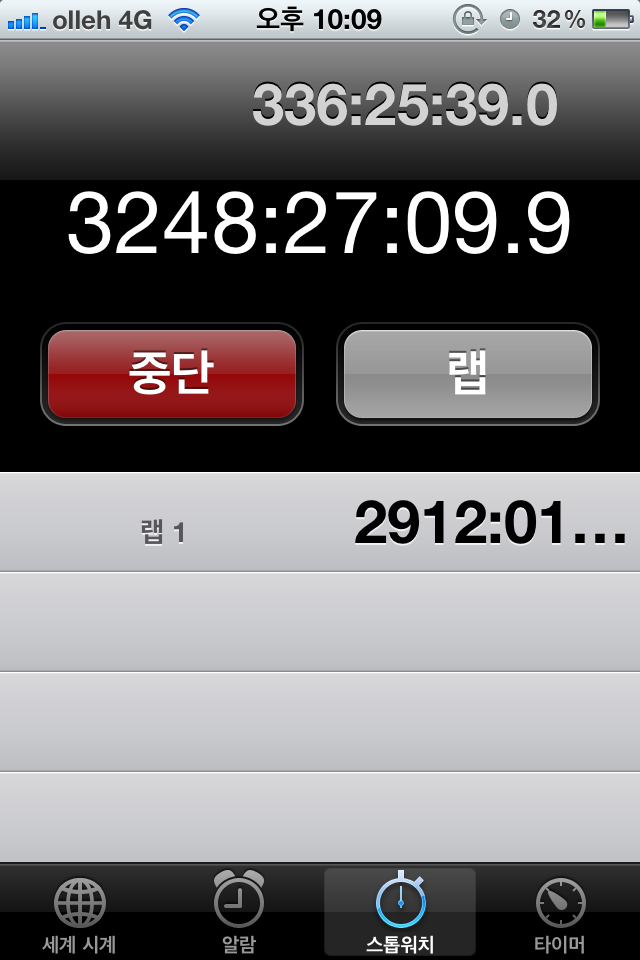Viewport: 640px width, 960px height.
Task: Switch to the 세계 시계 tab
Action: [80, 914]
